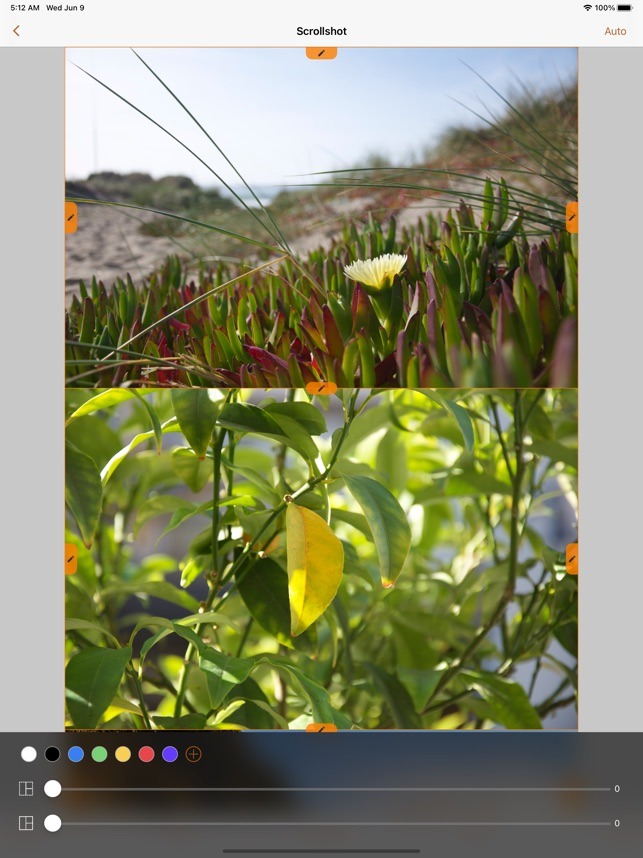Screen dimensions: 643x858
Task: Add a custom color with the plus icon
Action: click(194, 754)
